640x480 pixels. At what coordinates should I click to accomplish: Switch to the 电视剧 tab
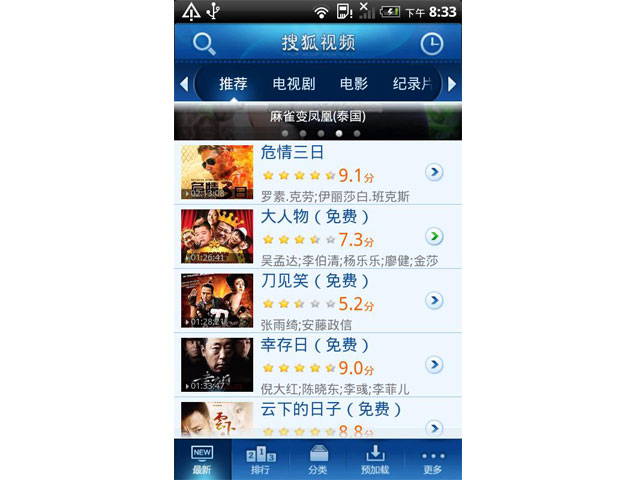294,84
